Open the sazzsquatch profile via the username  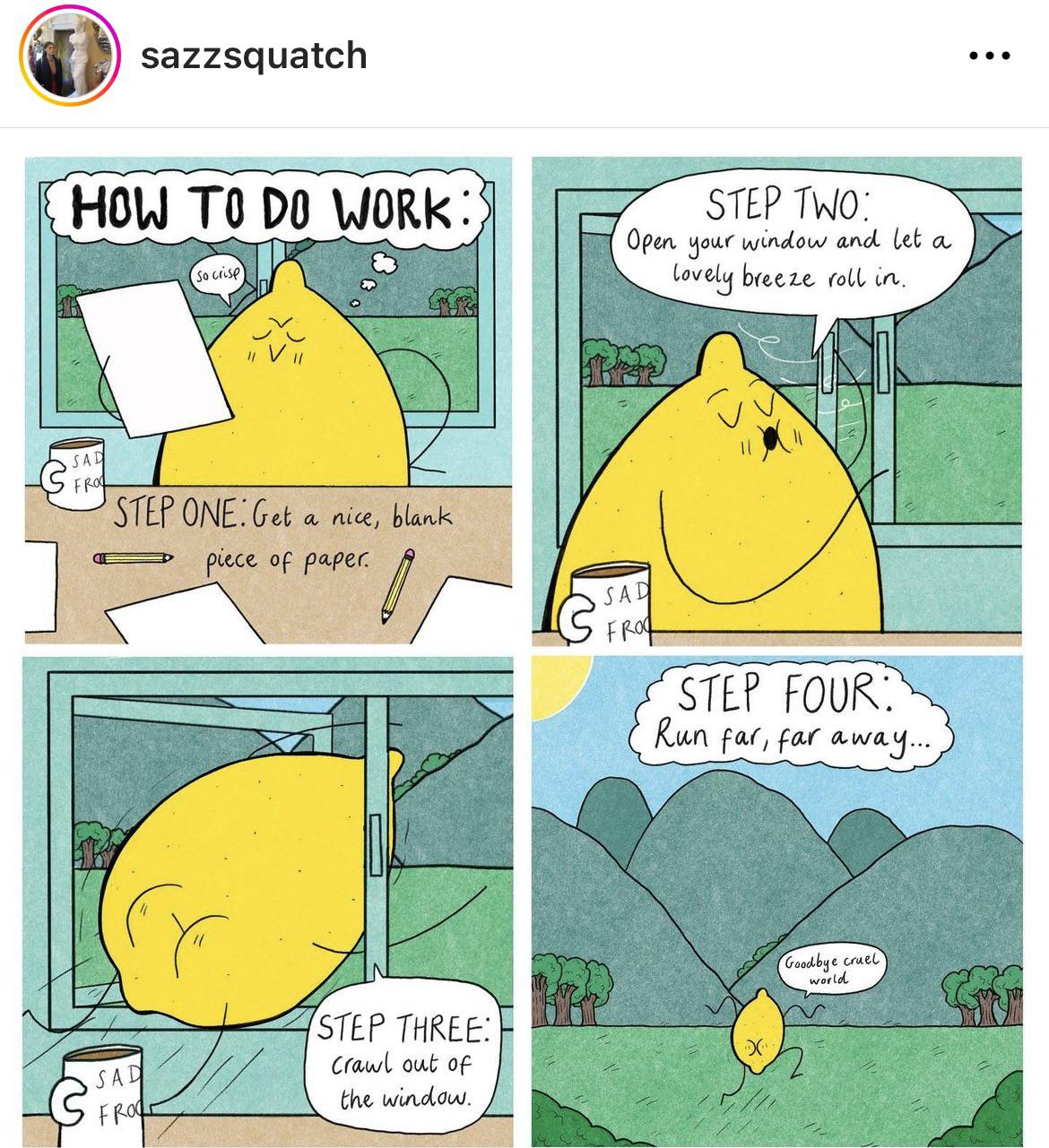[254, 56]
